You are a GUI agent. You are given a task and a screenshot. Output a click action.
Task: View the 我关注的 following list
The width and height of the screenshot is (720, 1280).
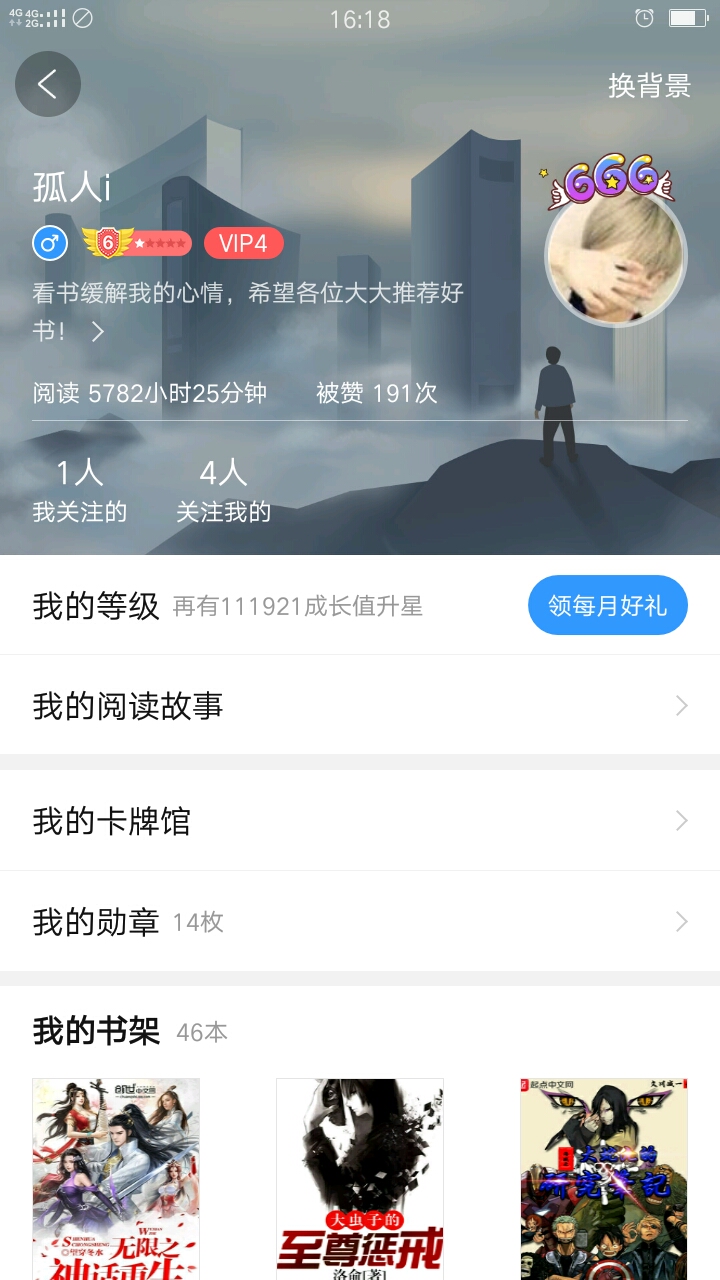pyautogui.click(x=80, y=491)
